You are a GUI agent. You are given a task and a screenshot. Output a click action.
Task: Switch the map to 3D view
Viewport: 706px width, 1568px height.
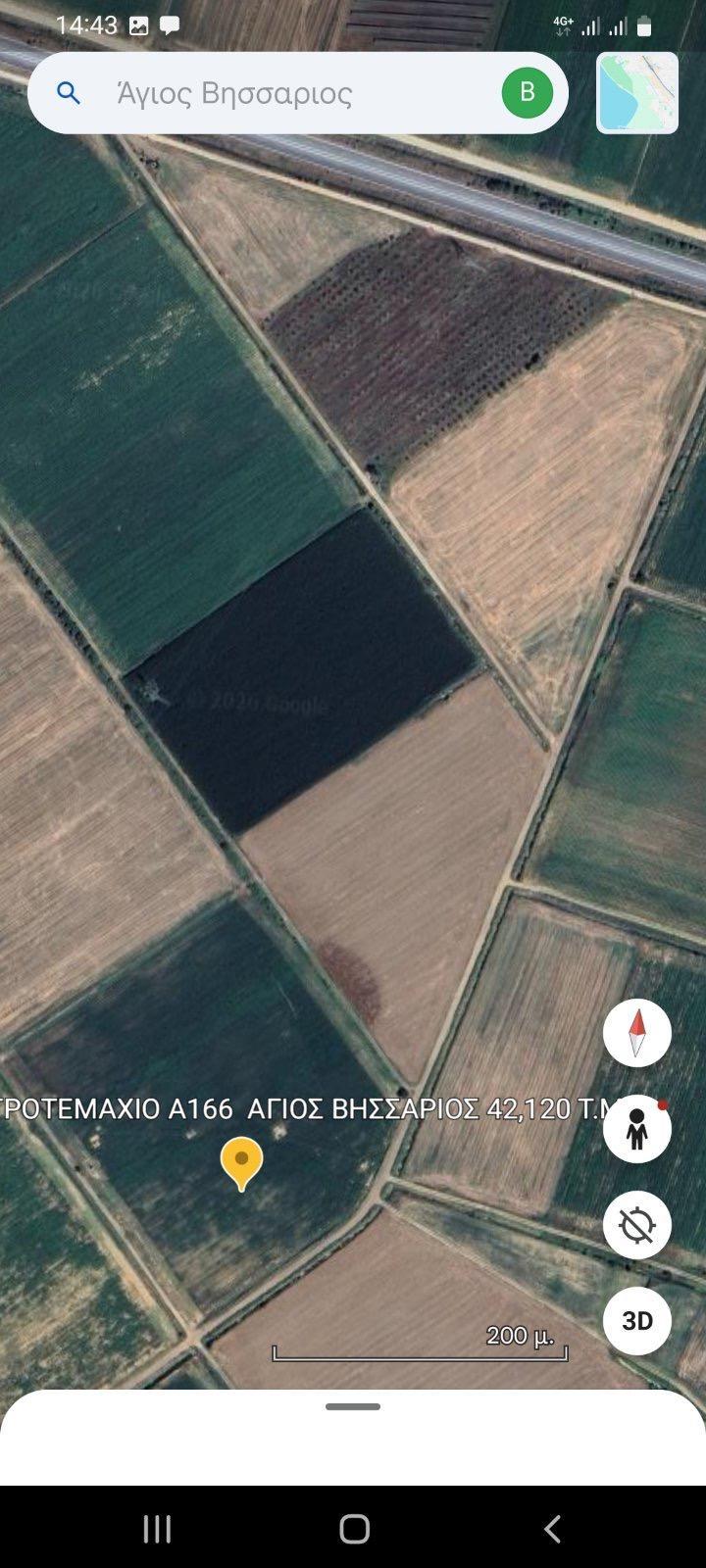coord(636,1321)
